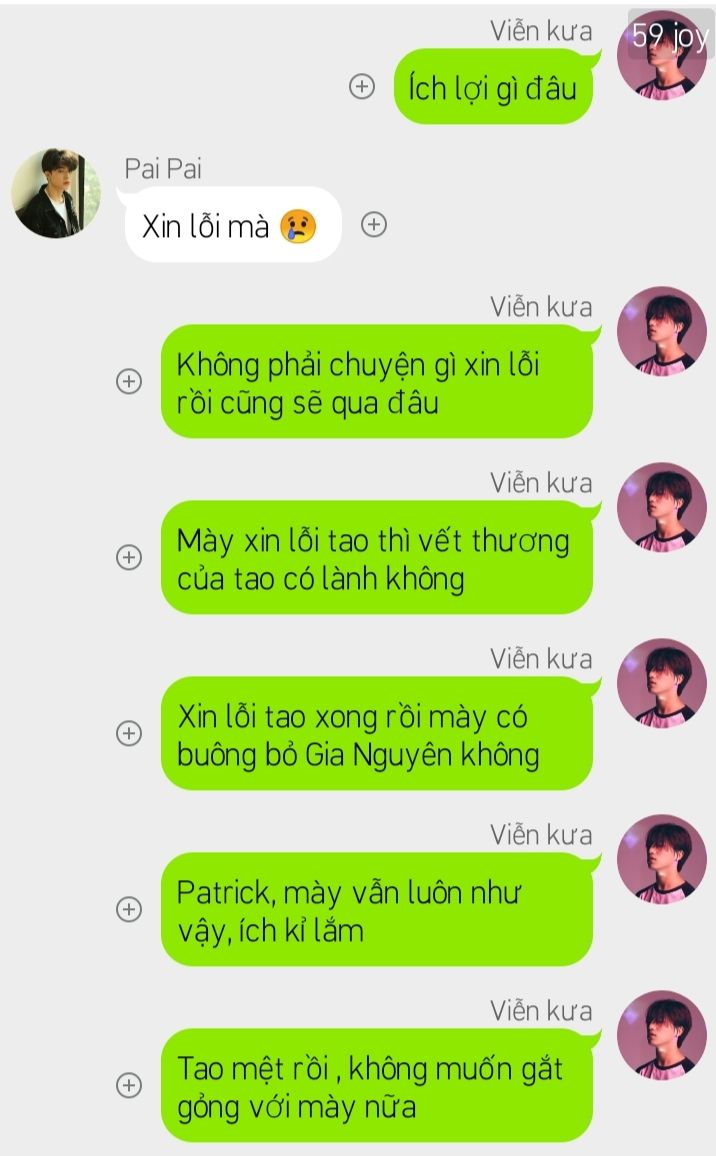Screen dimensions: 716x1156
Task: Tap plus icon beside "Gia Nguyên" message
Action: 129,733
